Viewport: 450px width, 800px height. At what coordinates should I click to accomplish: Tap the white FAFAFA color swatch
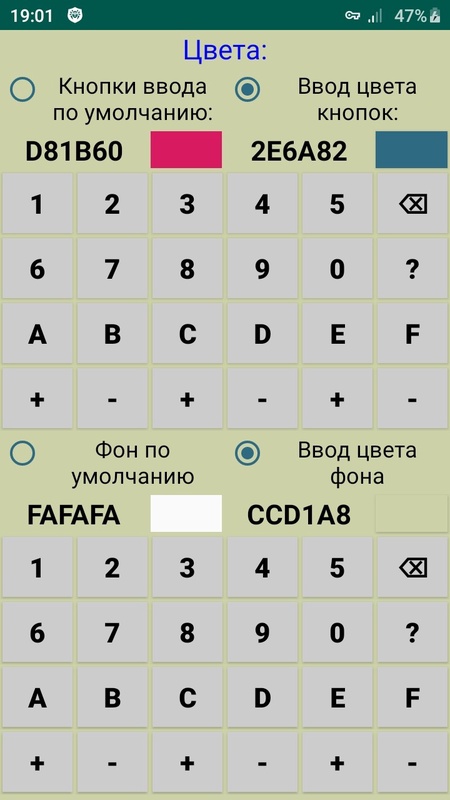click(x=186, y=513)
